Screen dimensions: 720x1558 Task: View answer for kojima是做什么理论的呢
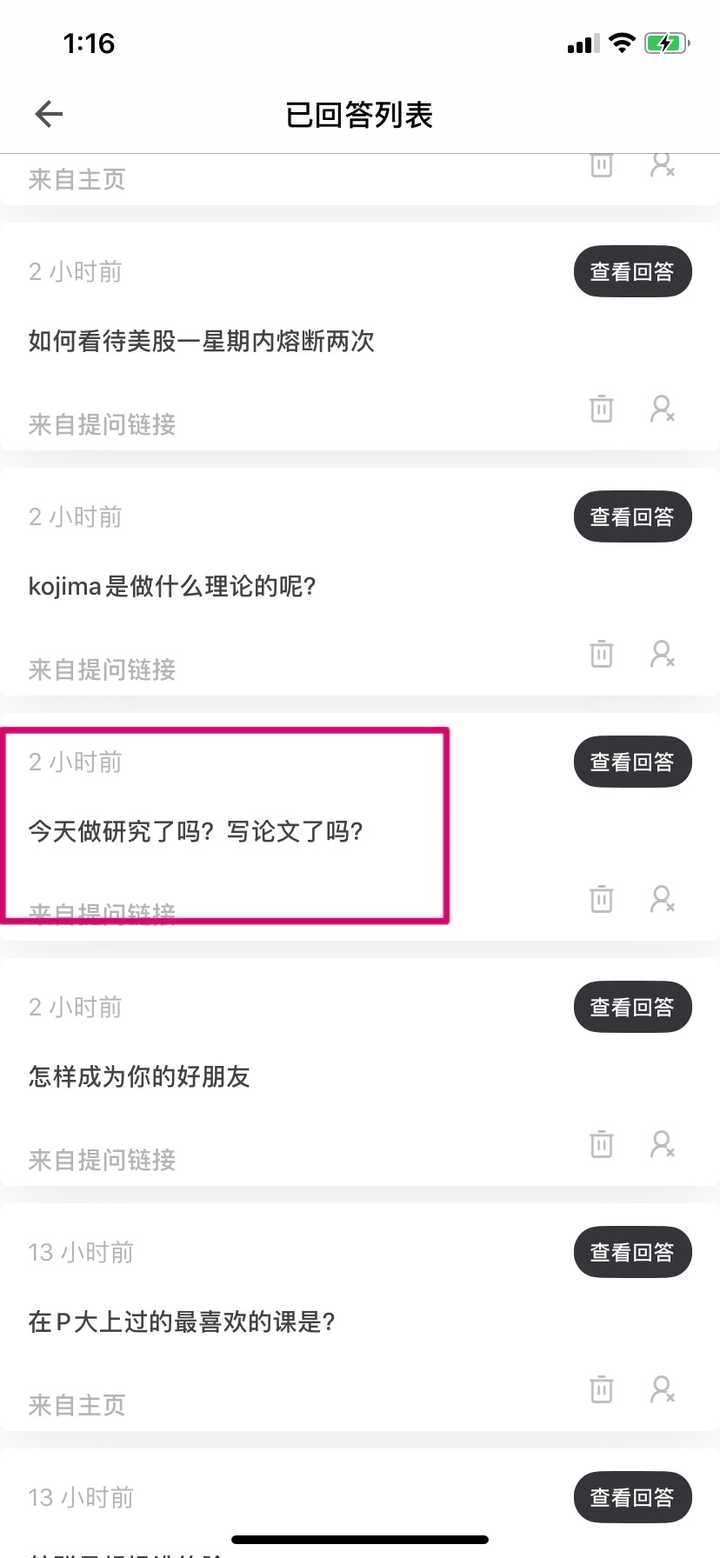pyautogui.click(x=632, y=516)
